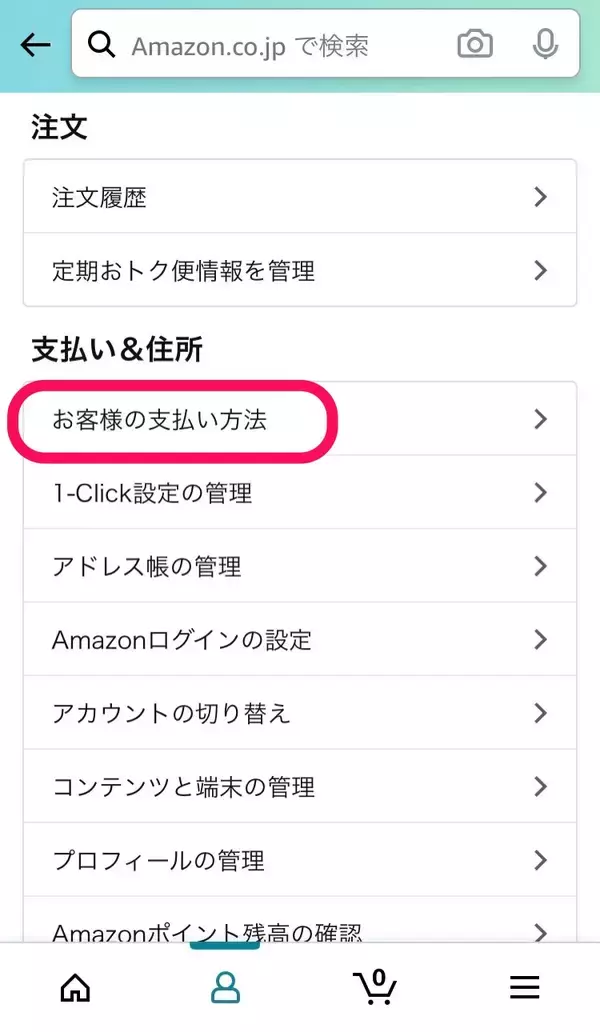Go back with the arrow icon
This screenshot has height=1032, width=600.
[36, 45]
